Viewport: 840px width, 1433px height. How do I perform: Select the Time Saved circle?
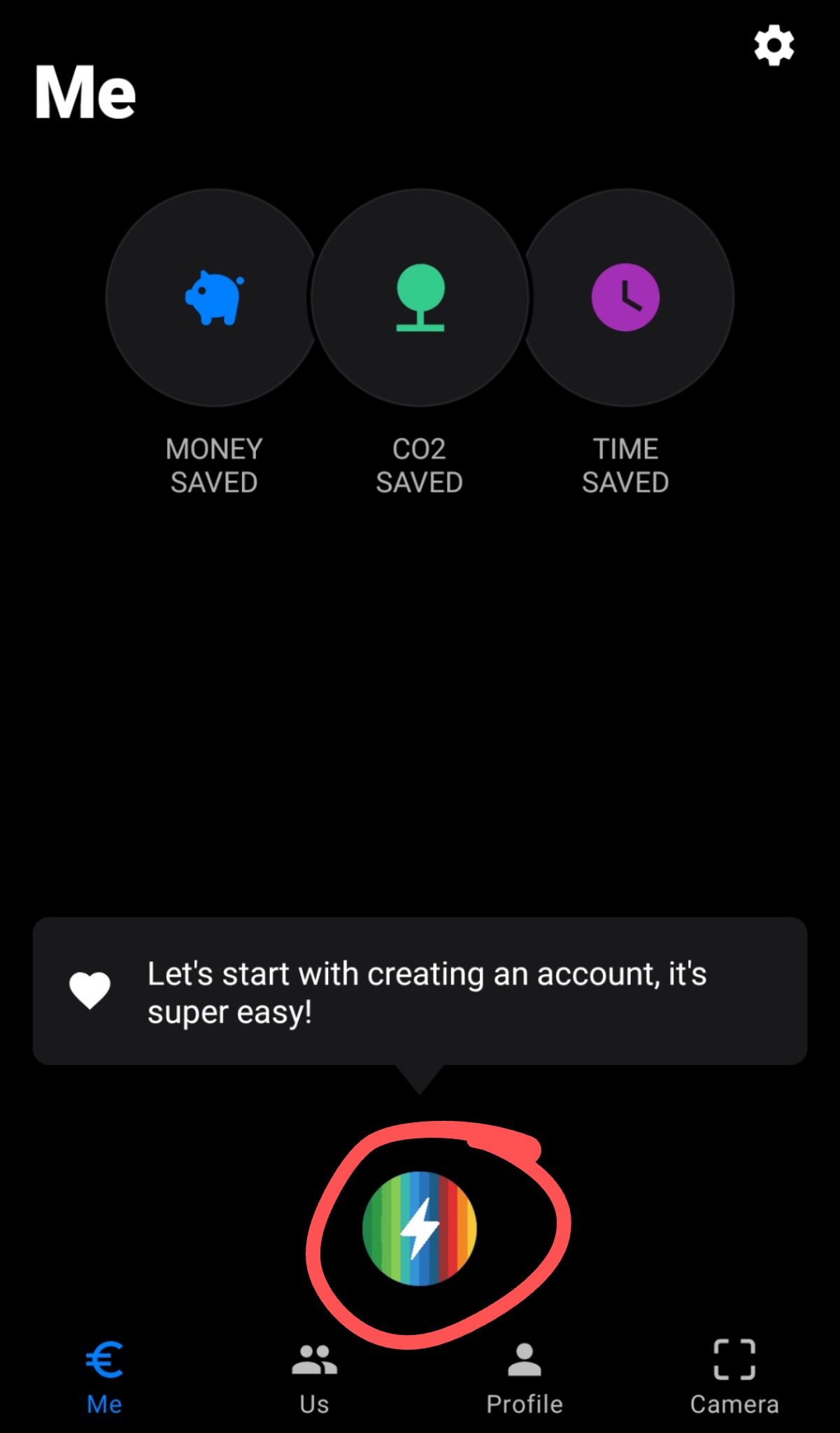[626, 298]
